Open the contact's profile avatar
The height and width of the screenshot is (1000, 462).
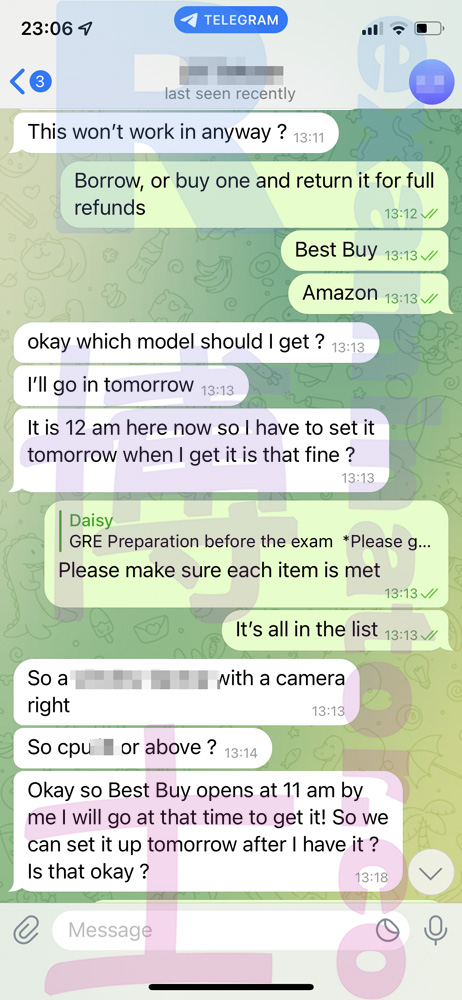(431, 82)
